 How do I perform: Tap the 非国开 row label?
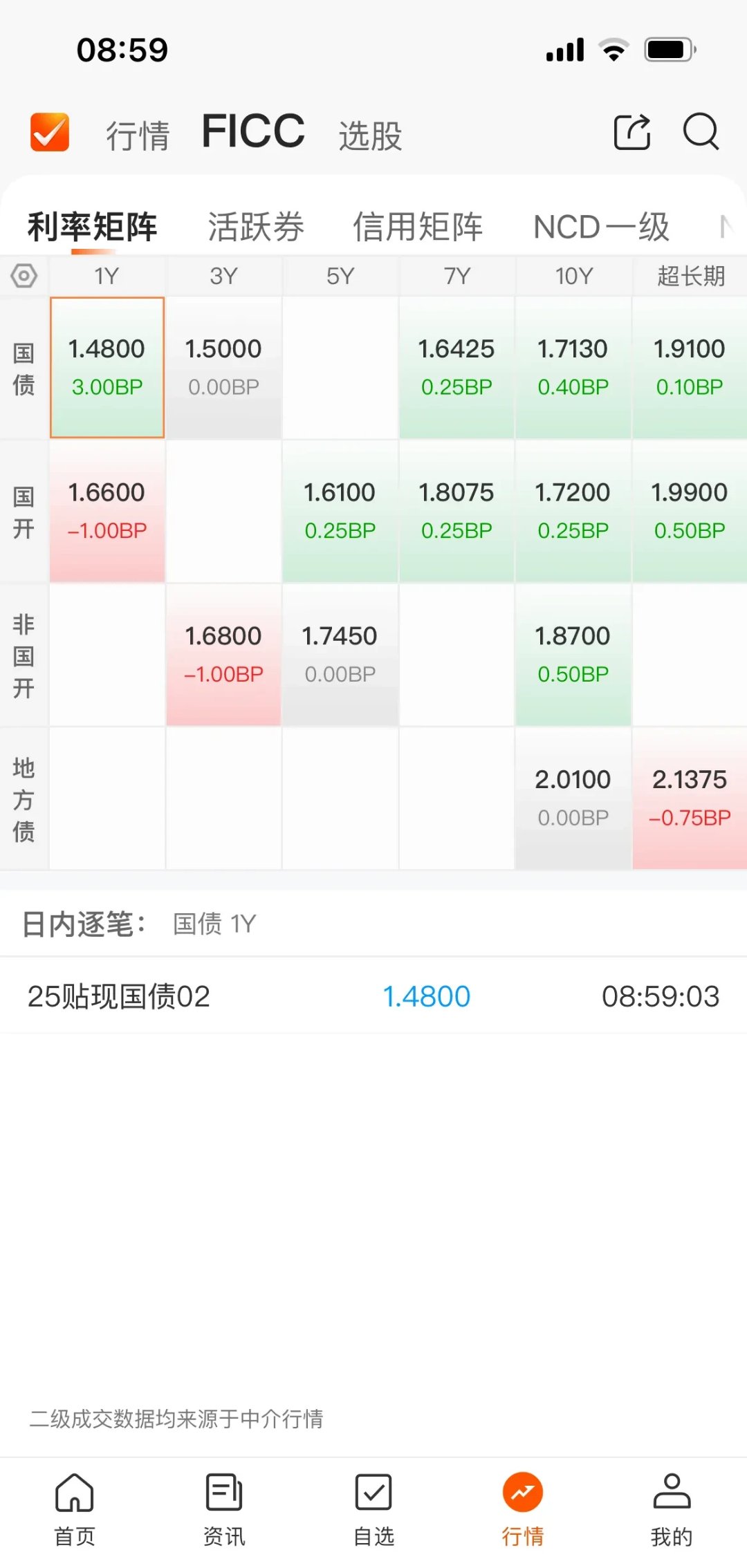point(24,655)
